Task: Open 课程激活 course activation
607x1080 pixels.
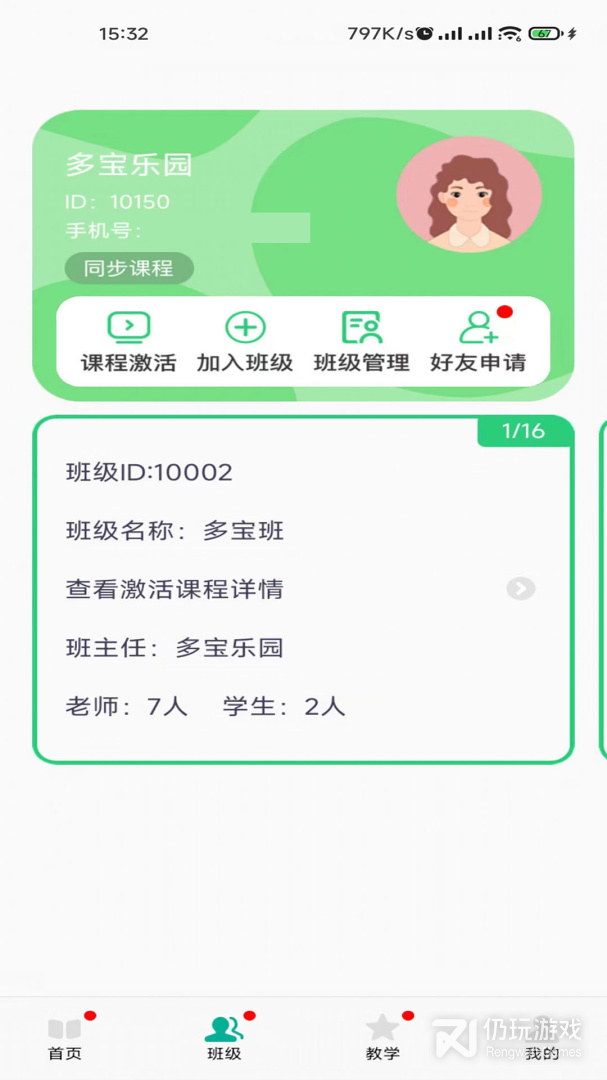Action: (x=128, y=342)
